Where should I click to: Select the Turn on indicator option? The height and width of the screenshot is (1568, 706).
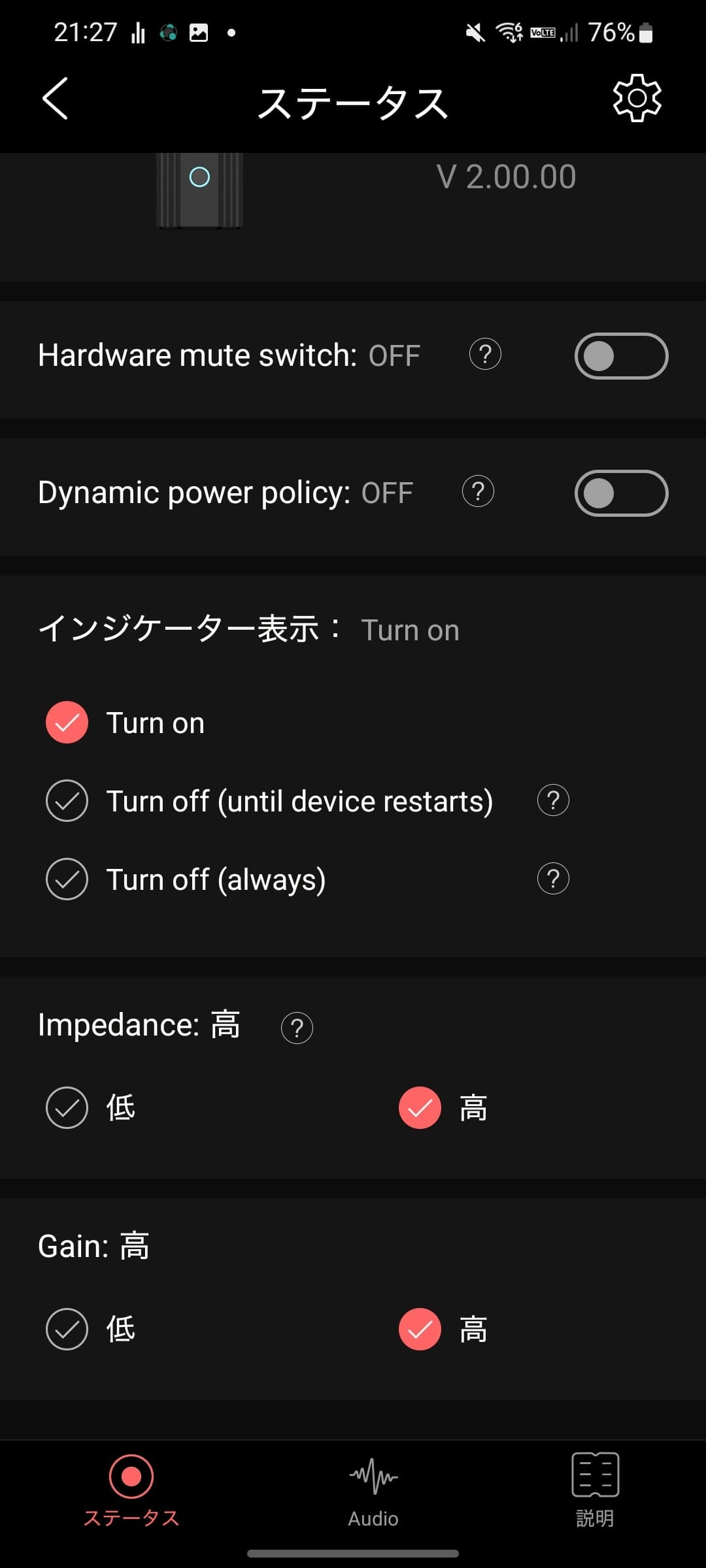pyautogui.click(x=67, y=723)
